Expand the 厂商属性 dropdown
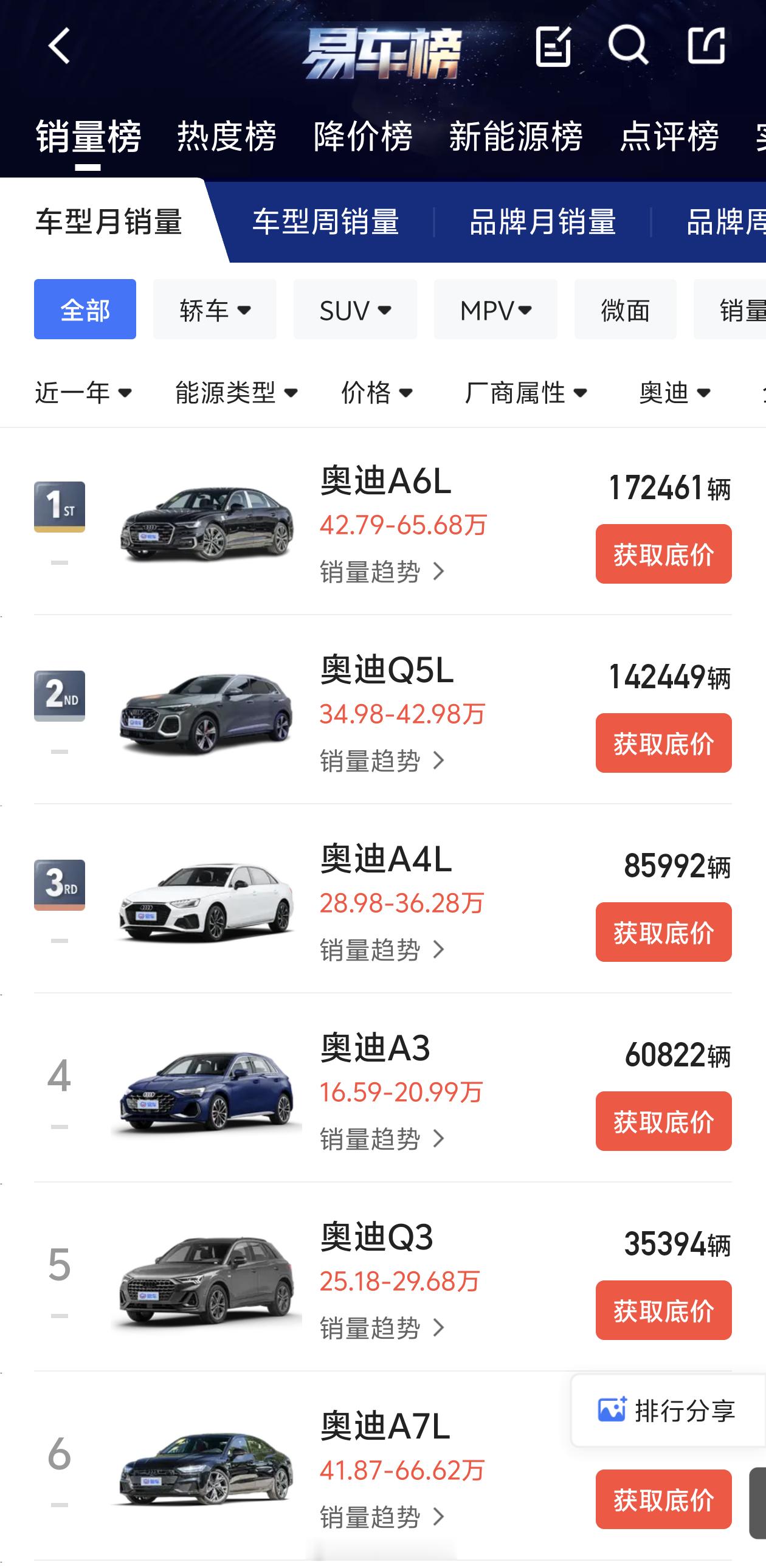Screen dimensions: 766x1568 (x=525, y=393)
